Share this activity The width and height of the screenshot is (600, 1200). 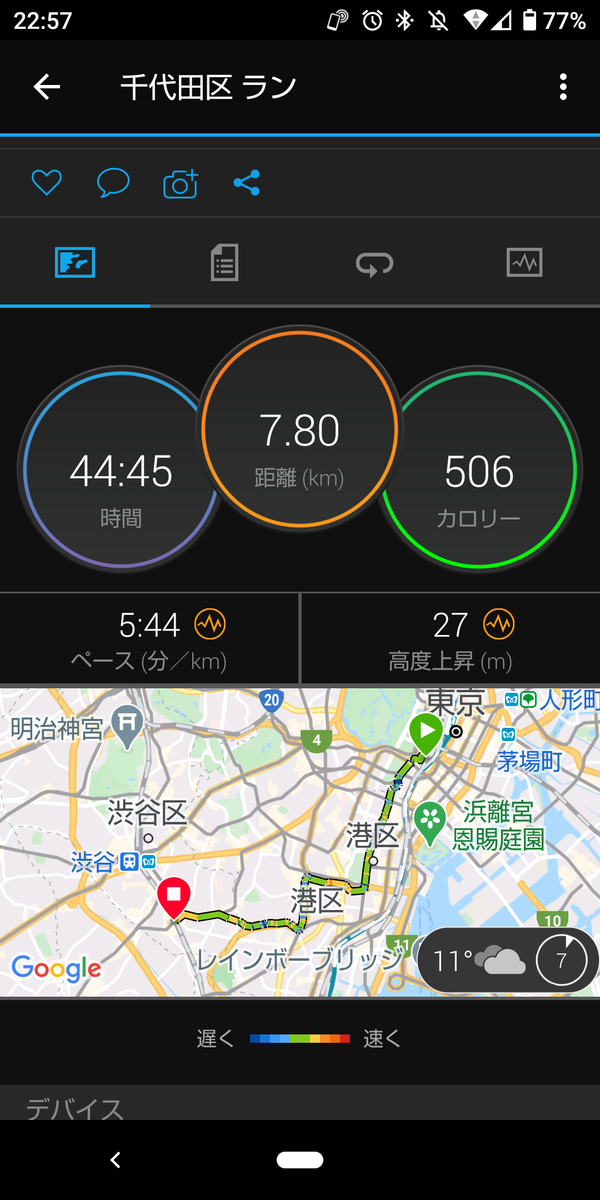click(x=246, y=183)
